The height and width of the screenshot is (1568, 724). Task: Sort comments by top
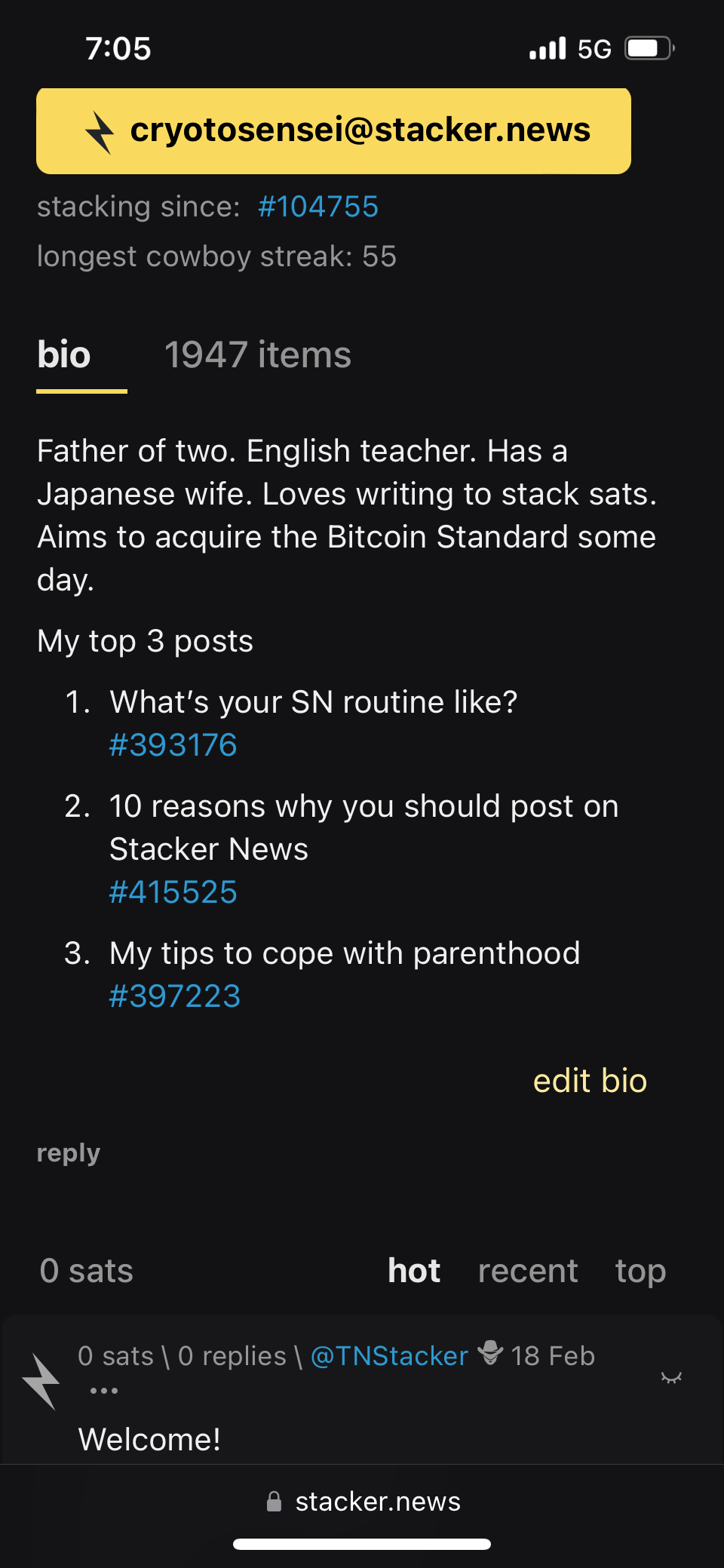(x=640, y=1271)
